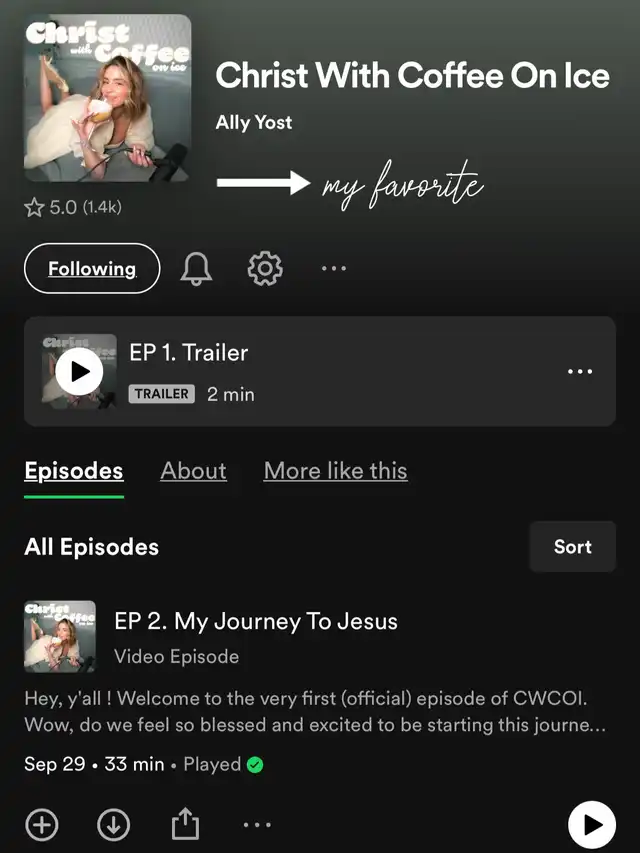Unfollow via the Following button
Viewport: 640px width, 853px height.
pos(92,268)
